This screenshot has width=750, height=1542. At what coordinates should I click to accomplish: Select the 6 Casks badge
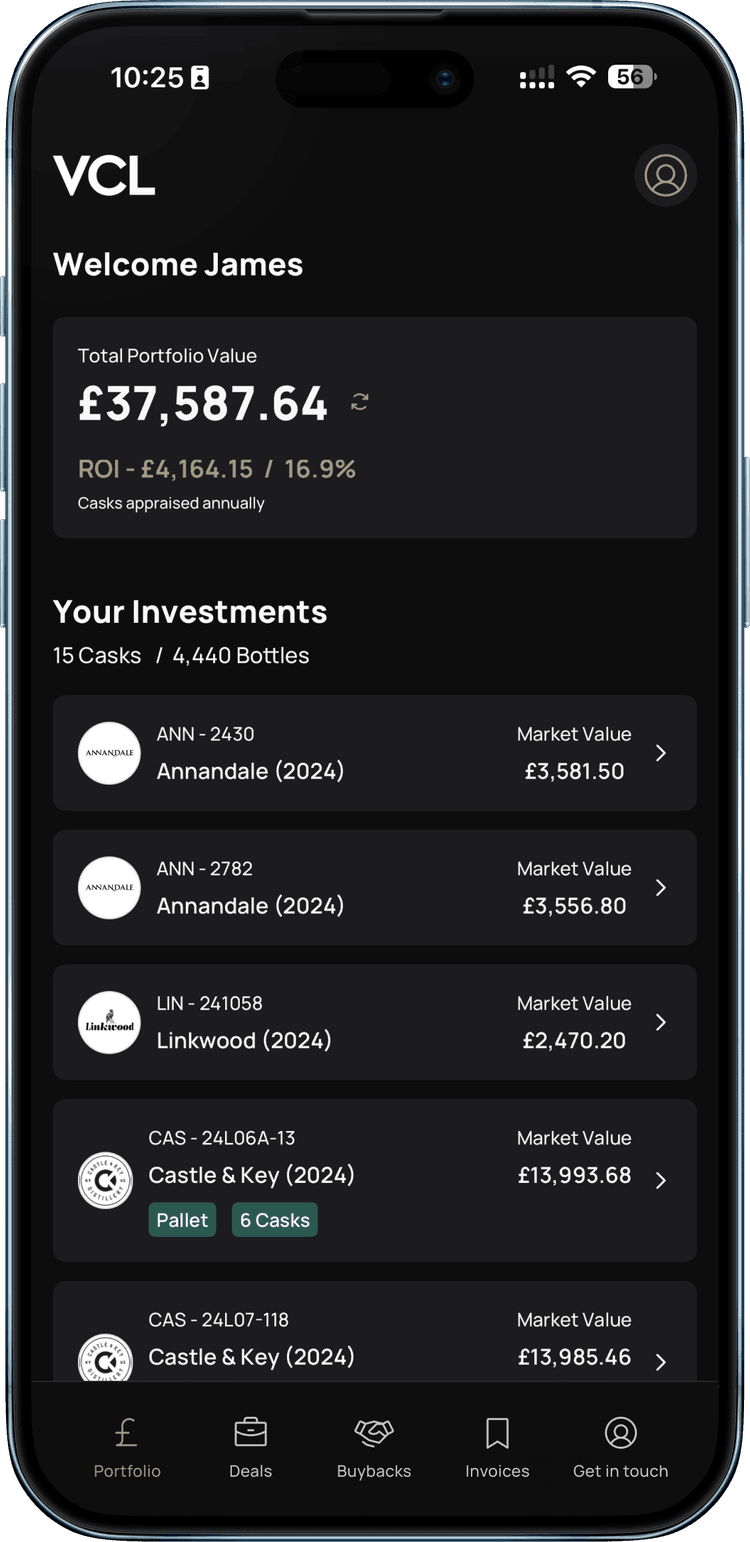pyautogui.click(x=274, y=1220)
